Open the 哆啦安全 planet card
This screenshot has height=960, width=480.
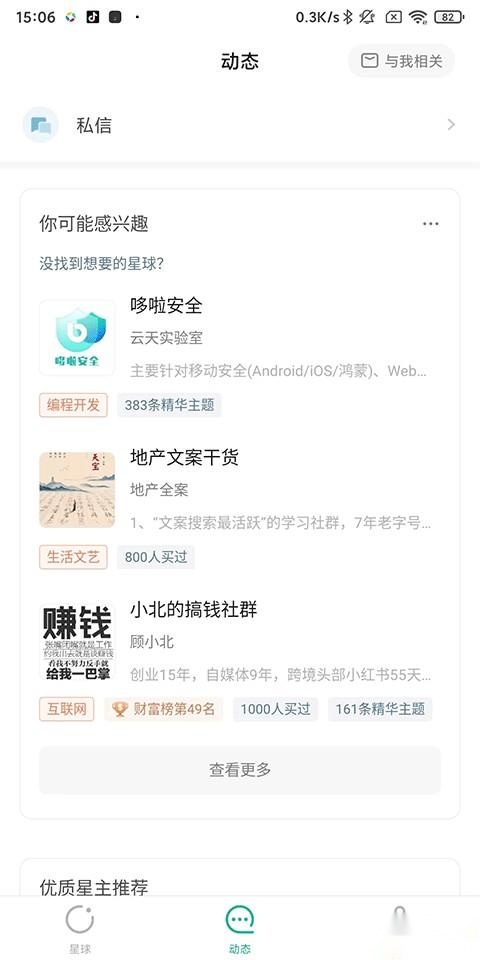click(x=240, y=355)
